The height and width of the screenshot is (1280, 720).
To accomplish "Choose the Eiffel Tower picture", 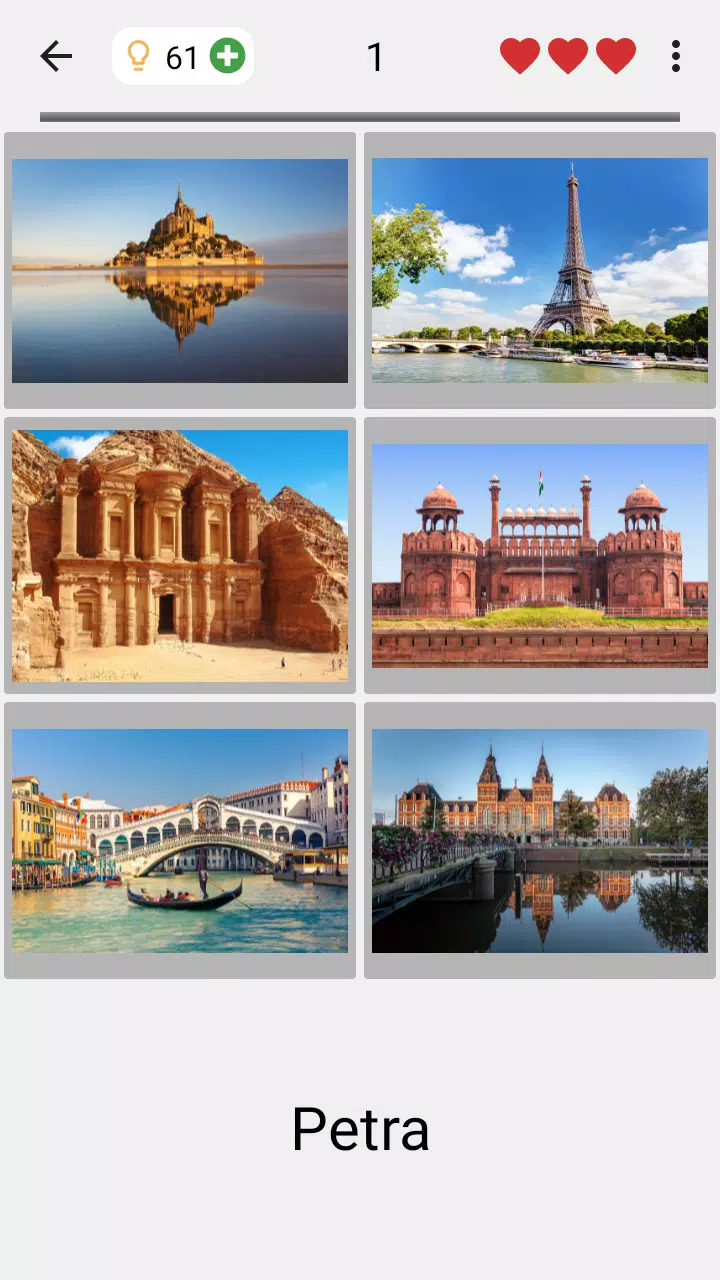I will [540, 270].
